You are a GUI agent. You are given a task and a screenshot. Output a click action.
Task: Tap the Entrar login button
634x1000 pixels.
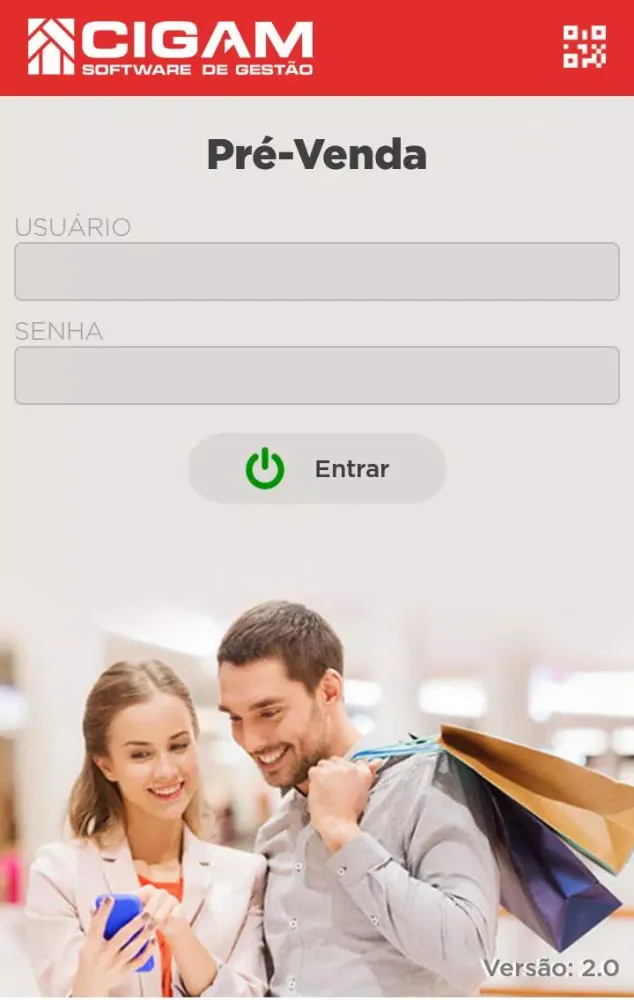tap(317, 468)
